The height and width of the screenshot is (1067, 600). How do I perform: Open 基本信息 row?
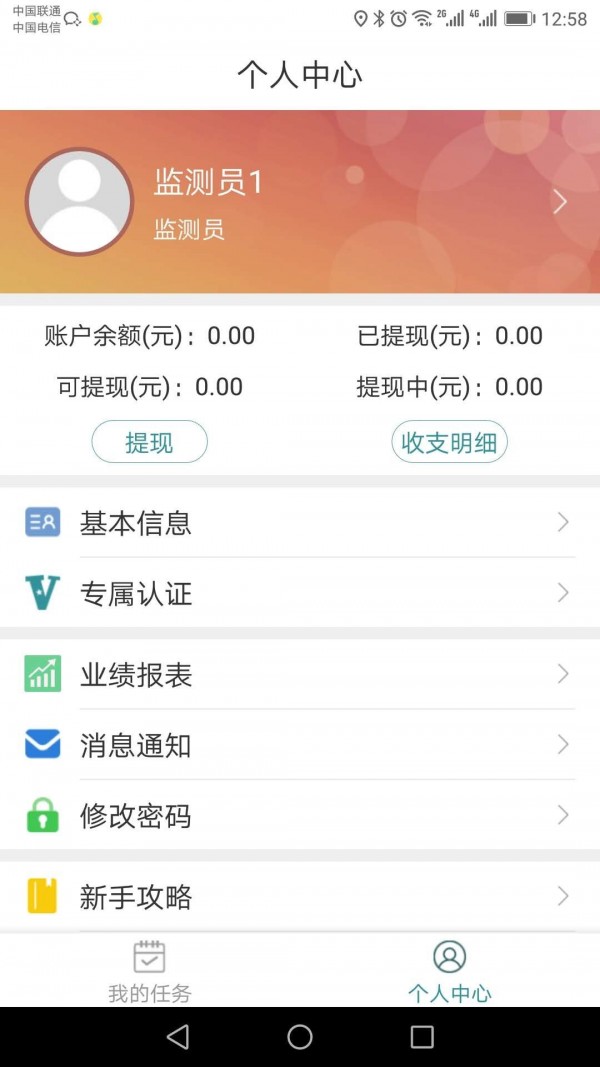click(300, 523)
